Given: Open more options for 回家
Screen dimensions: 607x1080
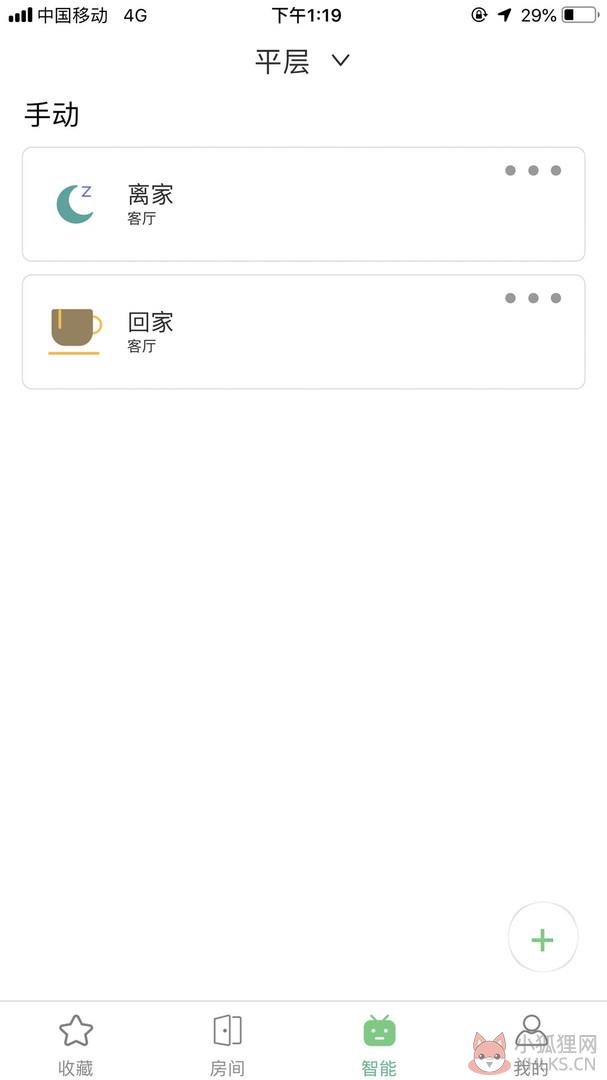Looking at the screenshot, I should (533, 298).
